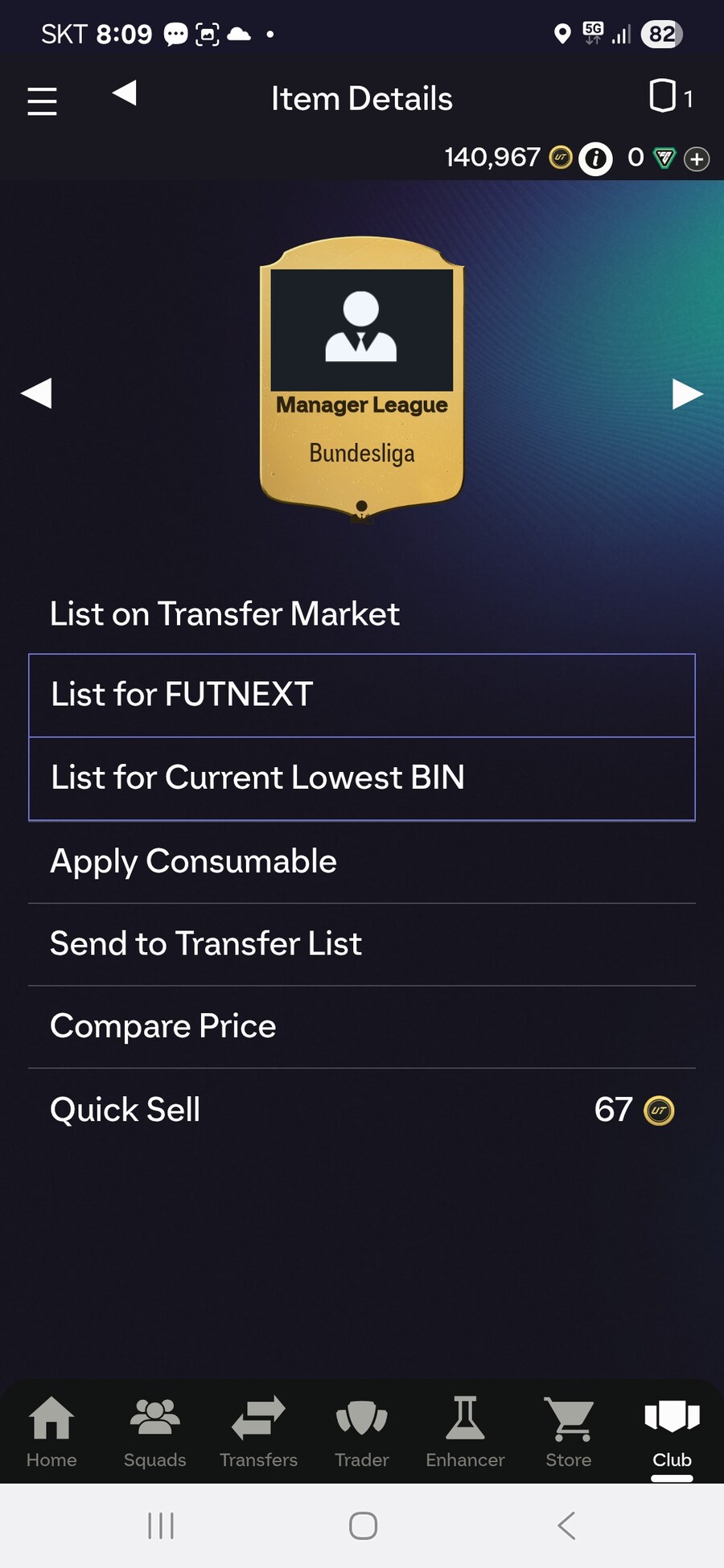Go to the Trader tab
724x1568 pixels.
[361, 1432]
